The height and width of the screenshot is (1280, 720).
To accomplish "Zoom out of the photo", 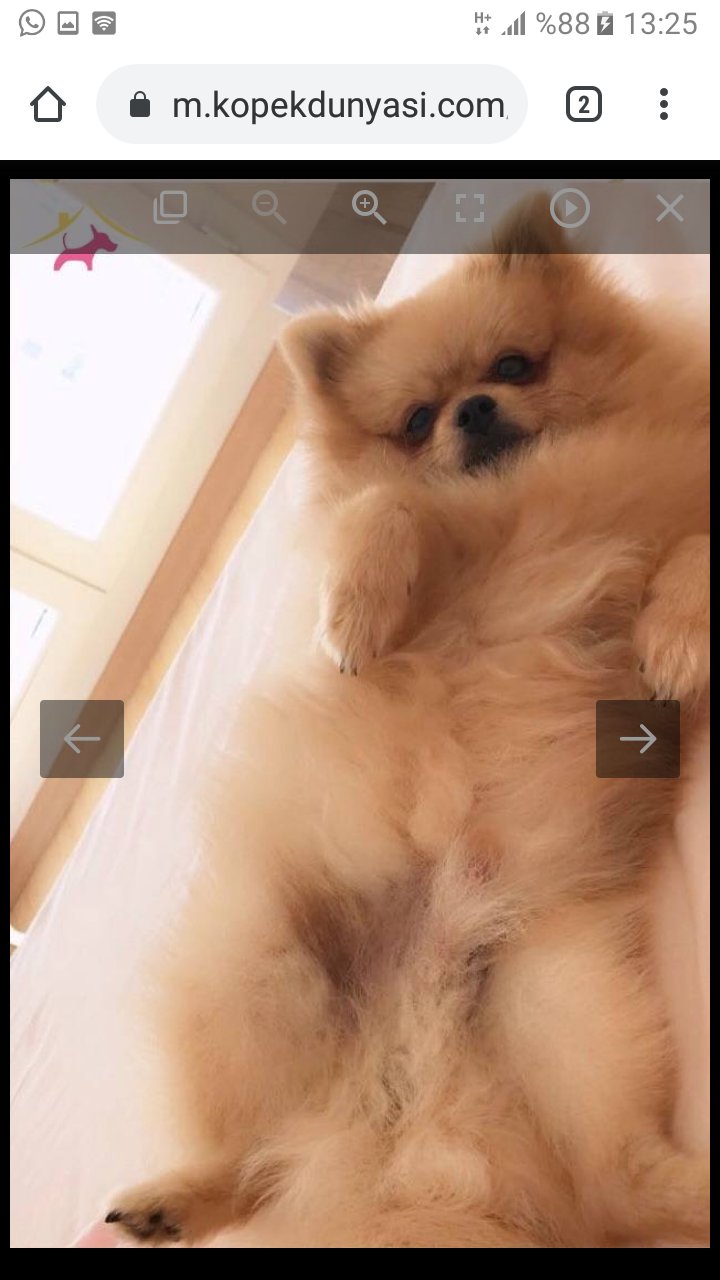I will (x=269, y=208).
